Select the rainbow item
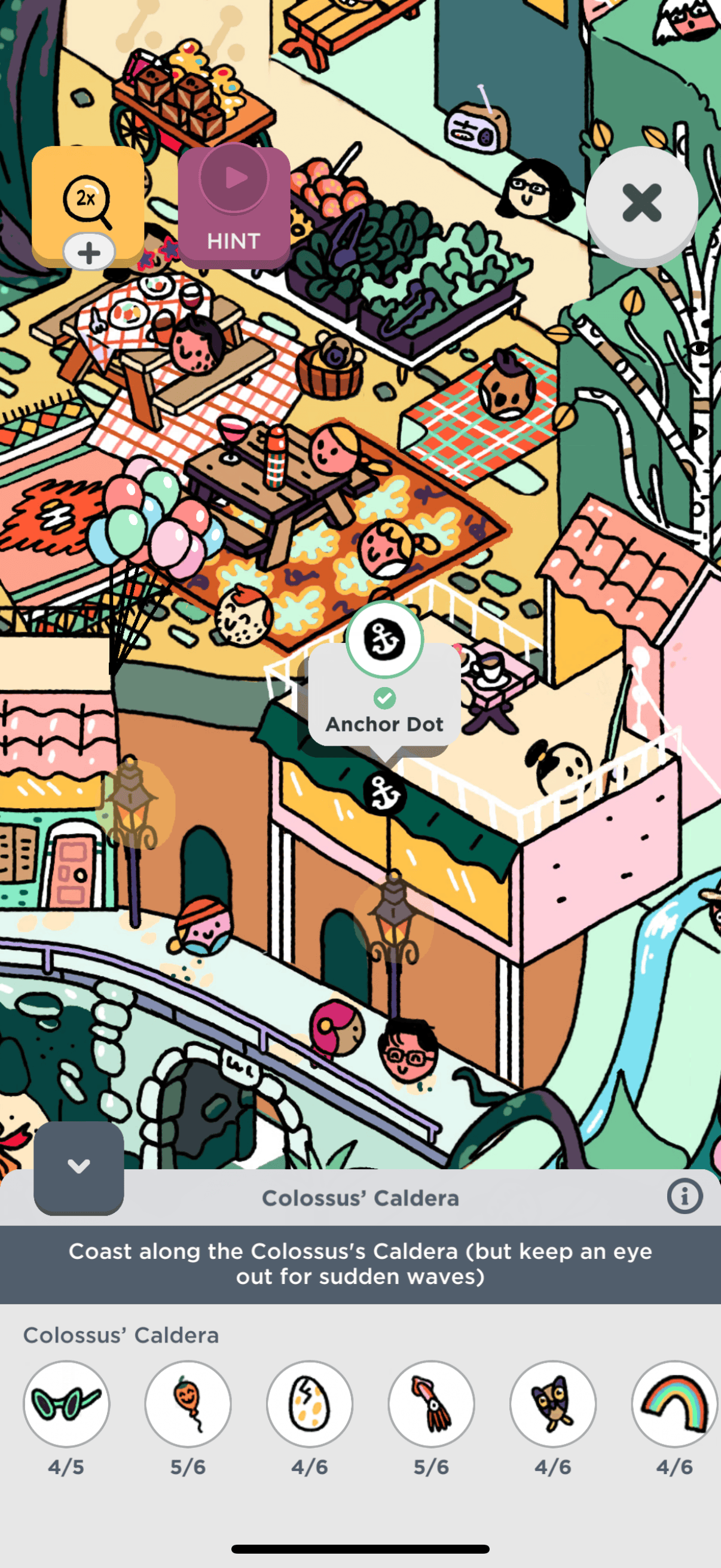721x1568 pixels. click(674, 1404)
